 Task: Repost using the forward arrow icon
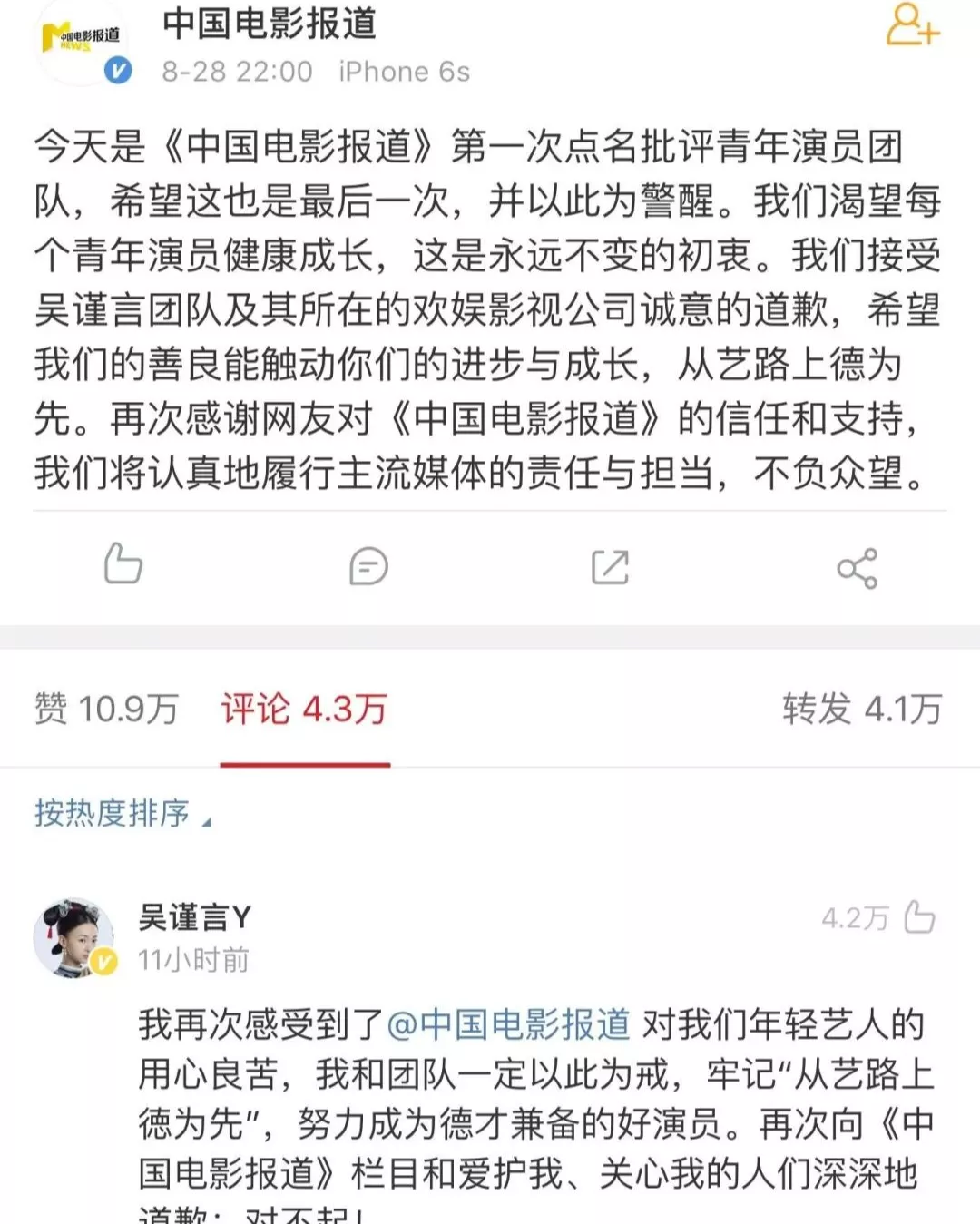[x=610, y=564]
